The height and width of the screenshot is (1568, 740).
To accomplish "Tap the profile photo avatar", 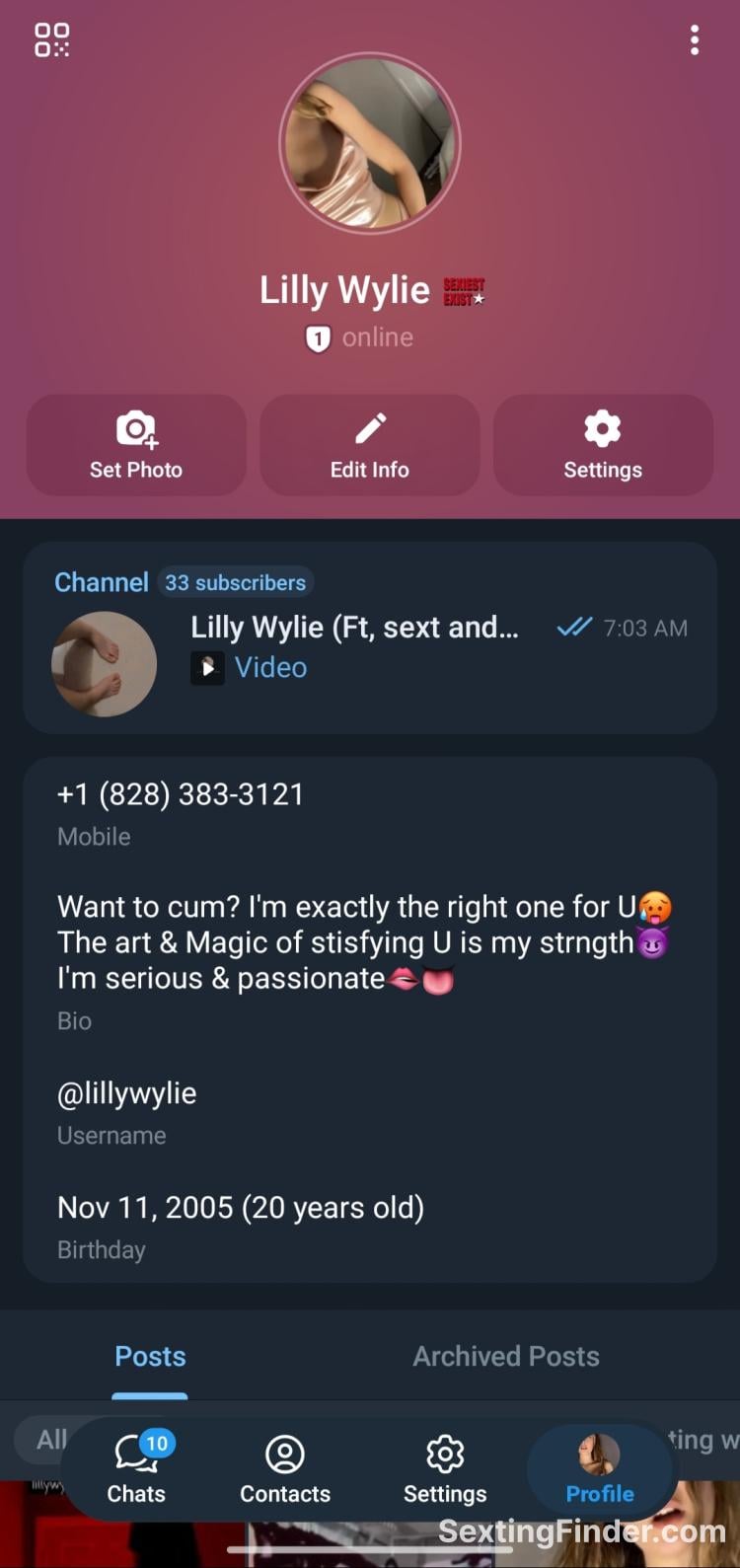I will pos(370,144).
